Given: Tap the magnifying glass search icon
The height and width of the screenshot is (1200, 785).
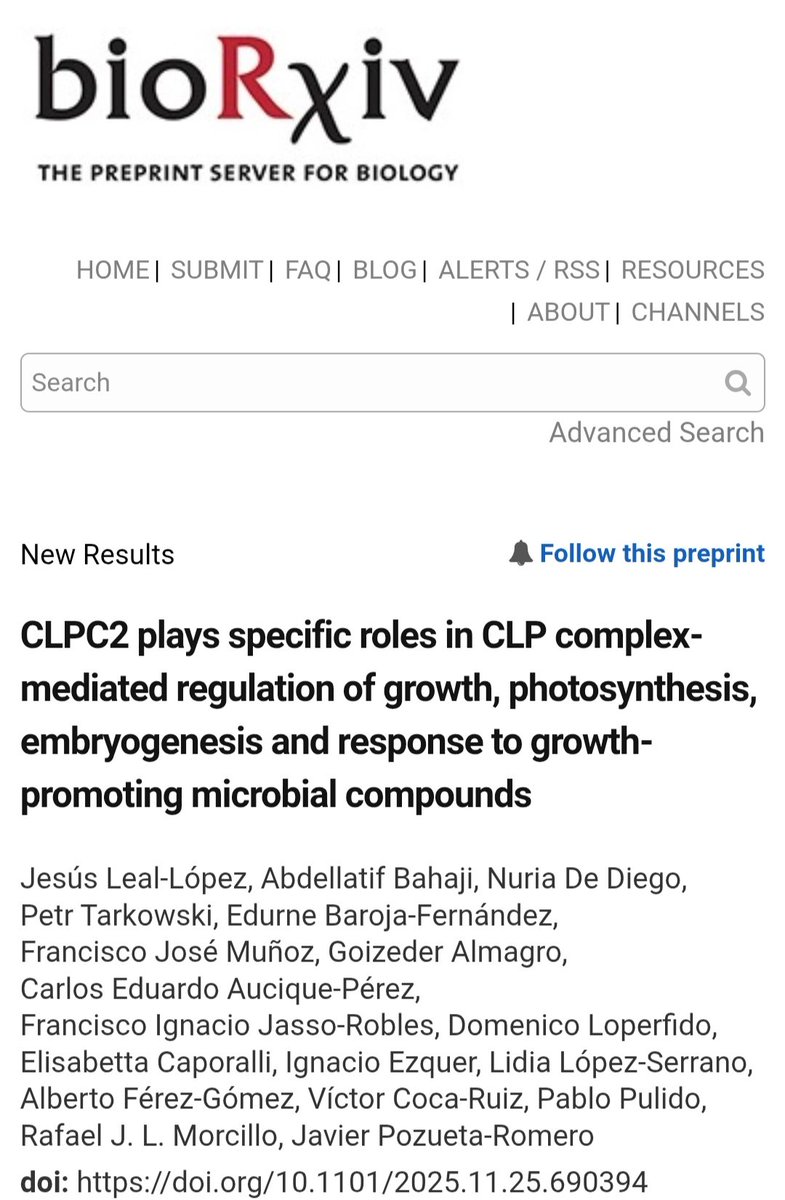Looking at the screenshot, I should tap(738, 382).
